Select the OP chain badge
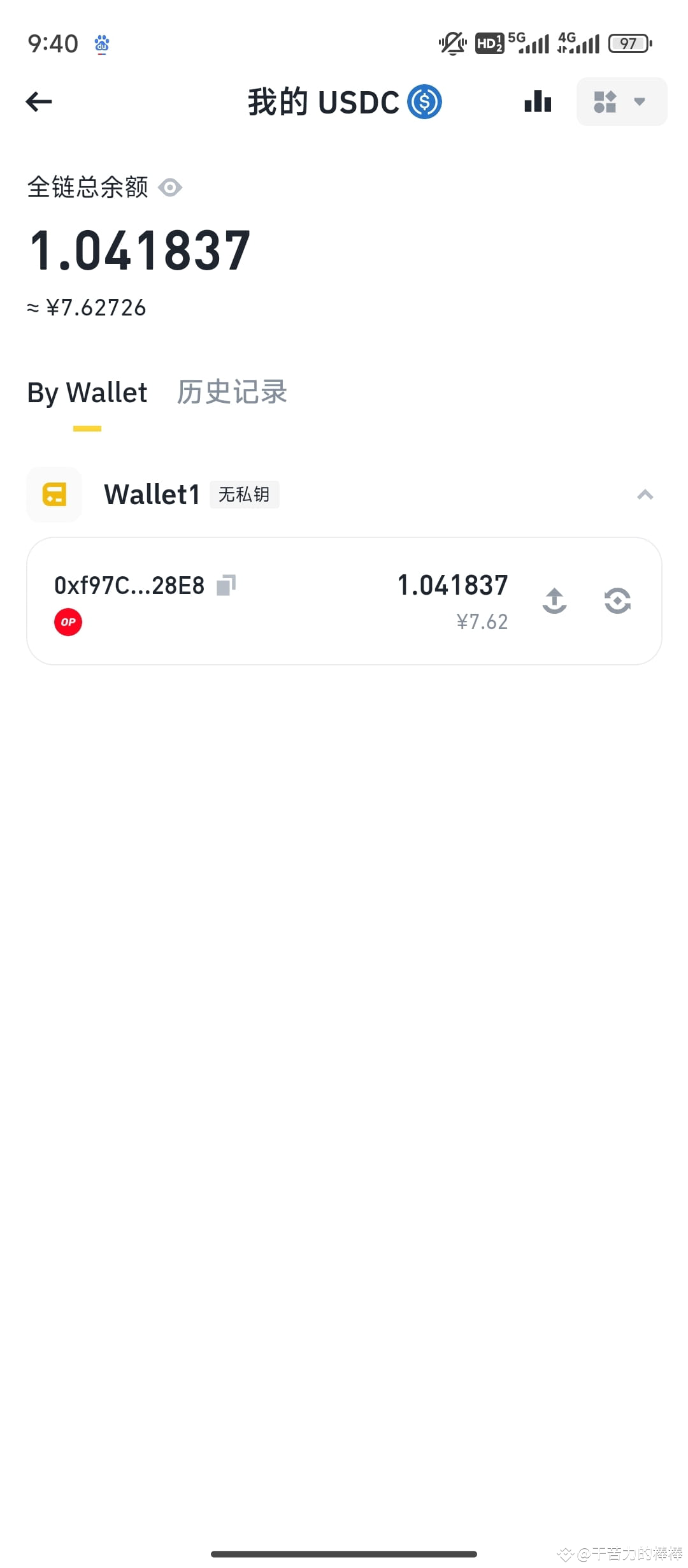The height and width of the screenshot is (1568, 688). [68, 621]
